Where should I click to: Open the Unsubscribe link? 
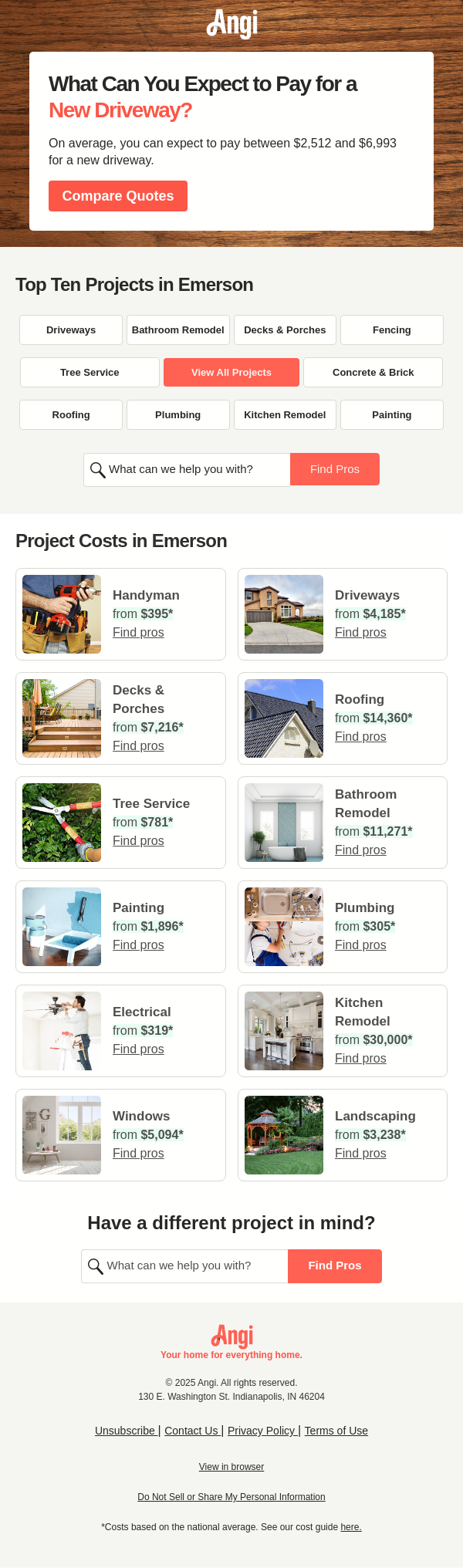pyautogui.click(x=125, y=1431)
